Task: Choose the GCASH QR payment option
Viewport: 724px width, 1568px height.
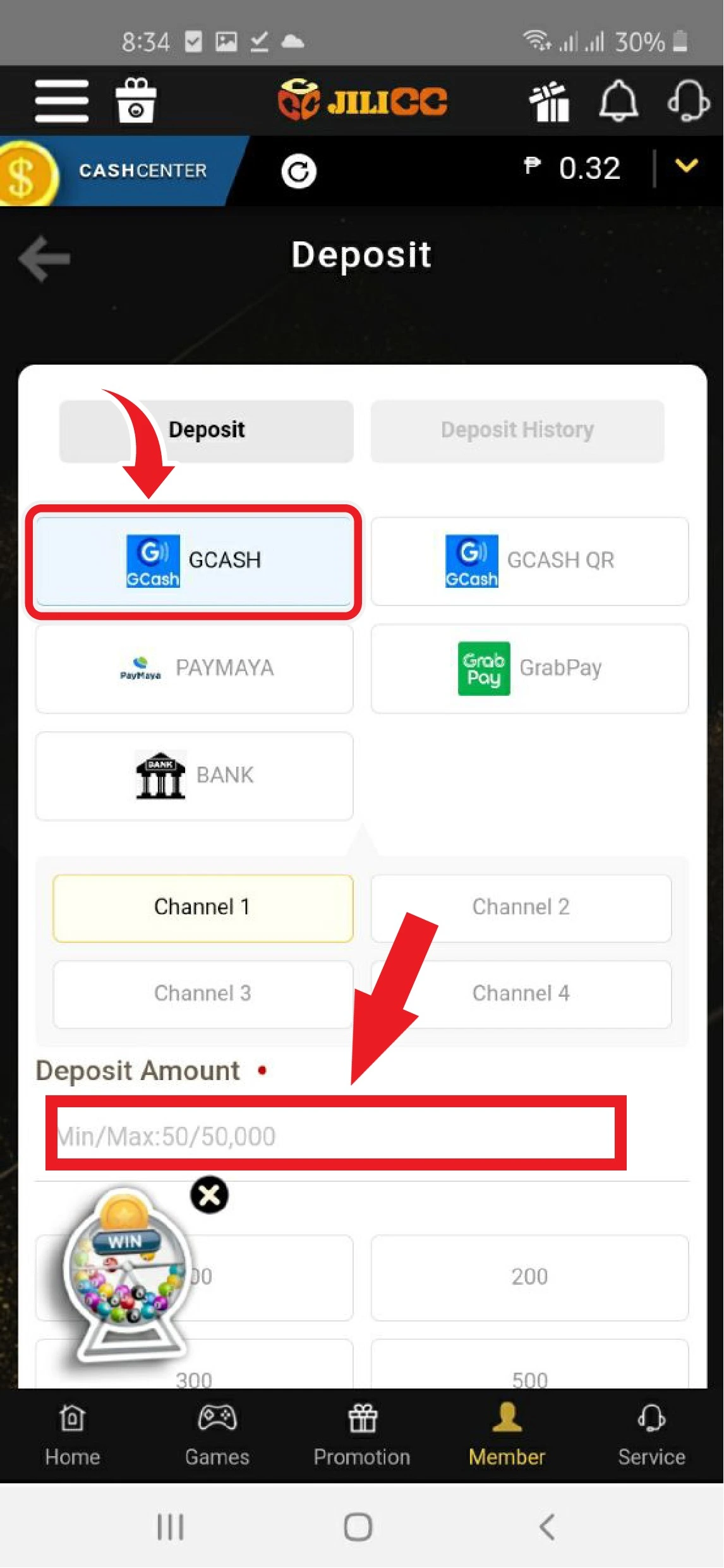Action: point(529,561)
